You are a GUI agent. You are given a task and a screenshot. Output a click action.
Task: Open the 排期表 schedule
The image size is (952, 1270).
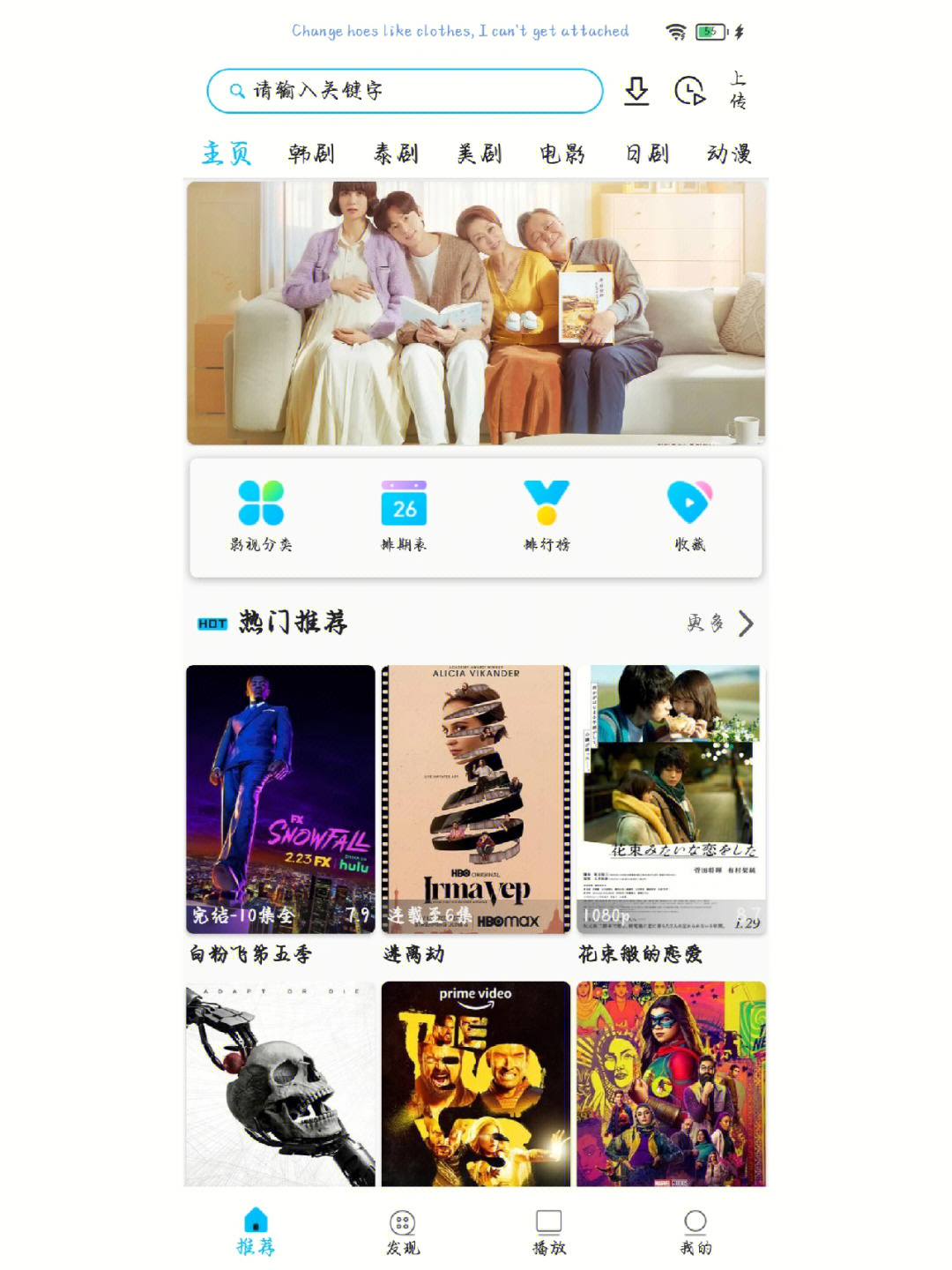404,517
